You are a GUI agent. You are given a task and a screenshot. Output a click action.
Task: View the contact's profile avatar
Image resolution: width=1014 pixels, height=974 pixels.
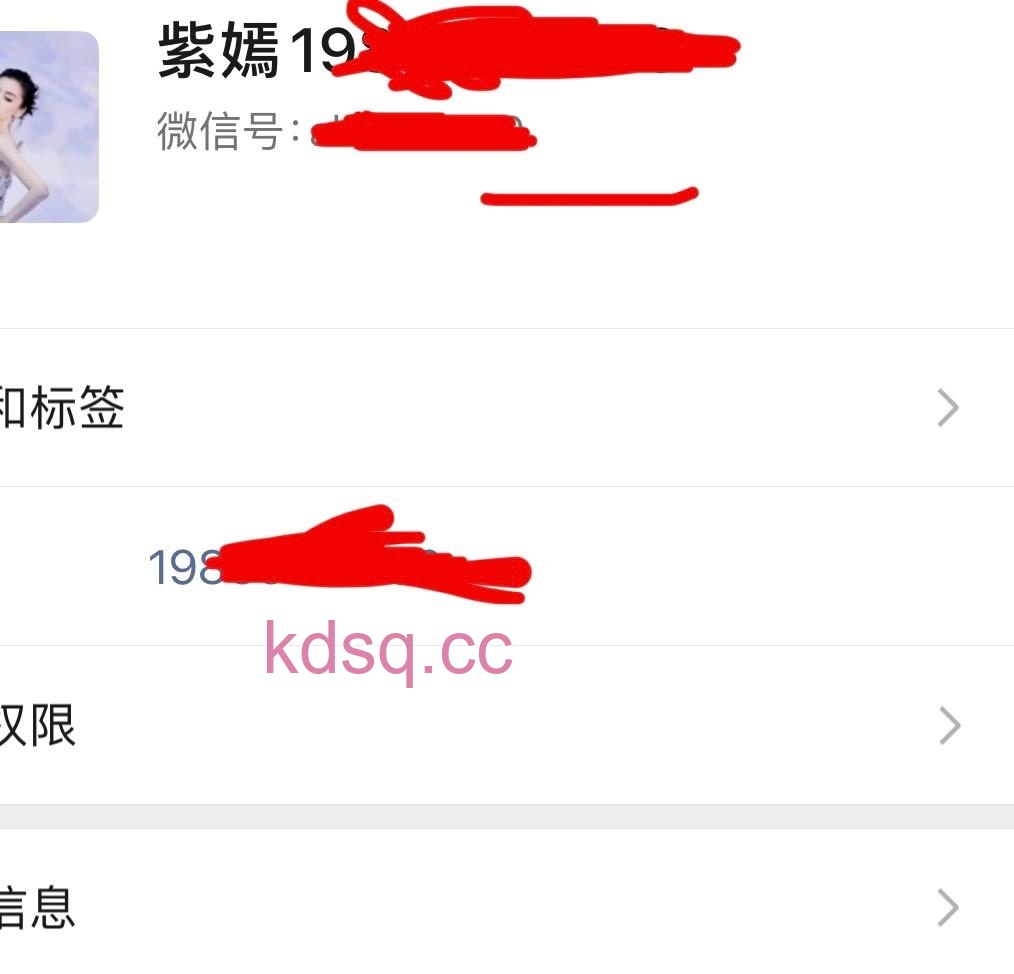pyautogui.click(x=47, y=127)
